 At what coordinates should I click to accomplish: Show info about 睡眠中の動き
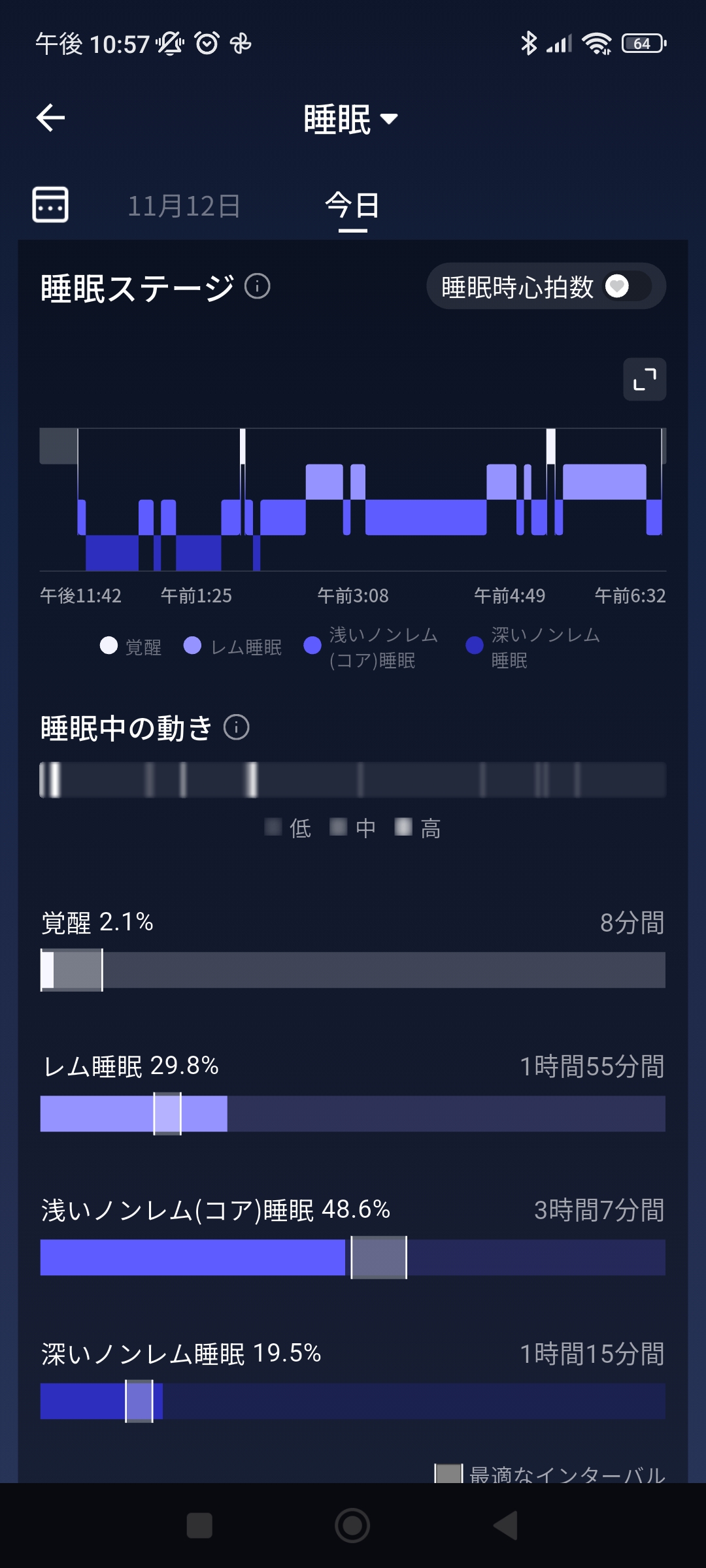point(237,727)
